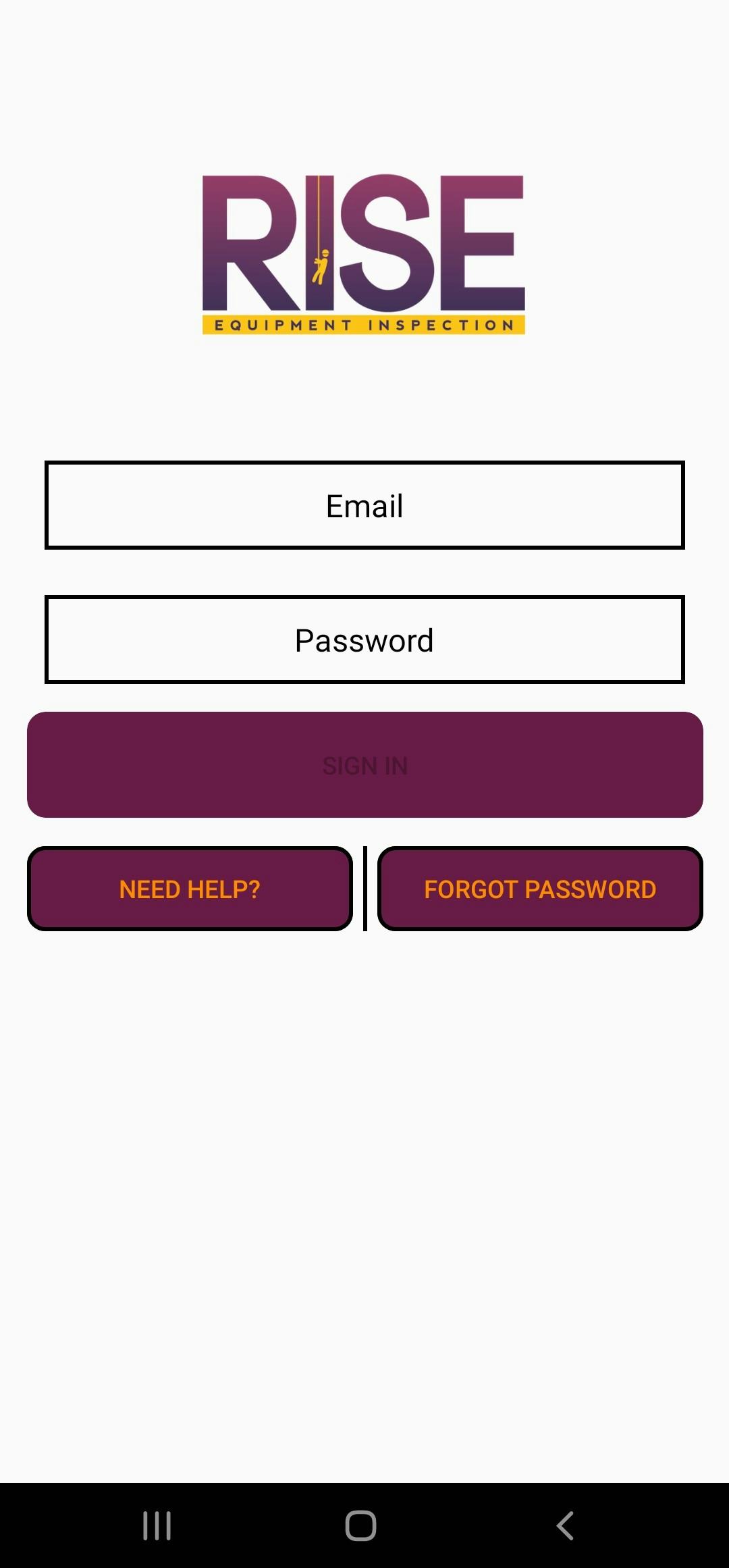This screenshot has width=729, height=1568.
Task: Tap the Email input field
Action: pos(364,505)
